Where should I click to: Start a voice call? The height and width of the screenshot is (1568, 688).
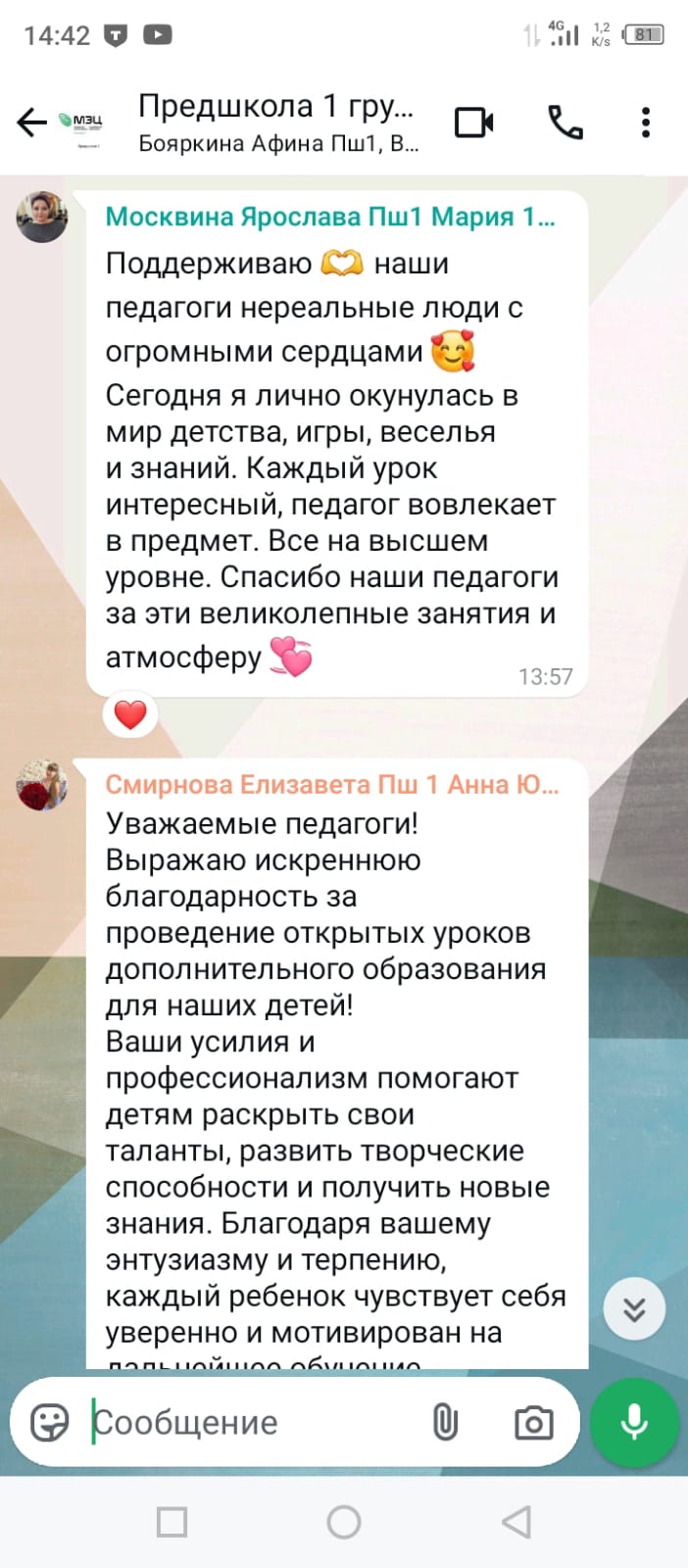pyautogui.click(x=565, y=122)
